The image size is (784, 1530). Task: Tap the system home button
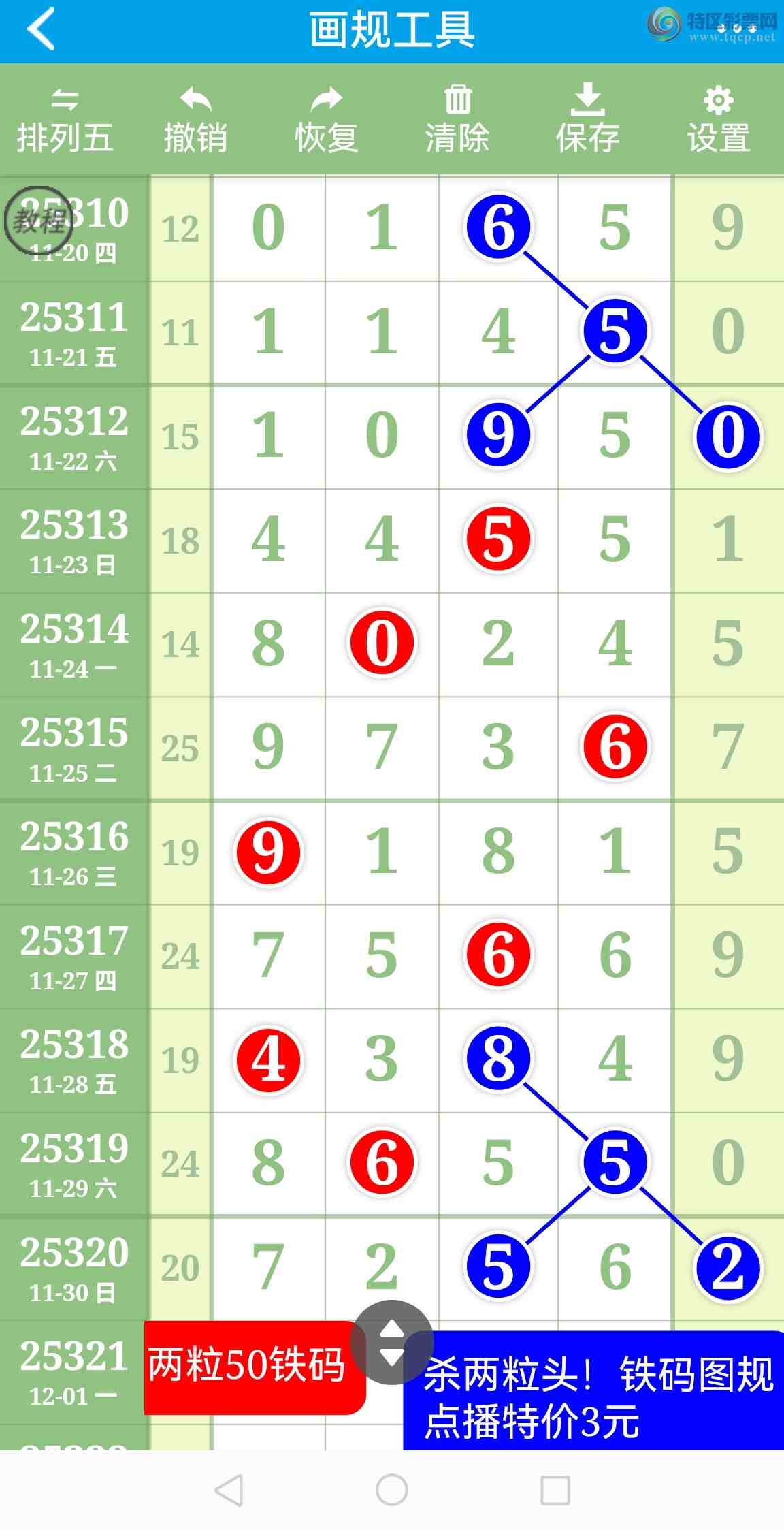point(392,1491)
